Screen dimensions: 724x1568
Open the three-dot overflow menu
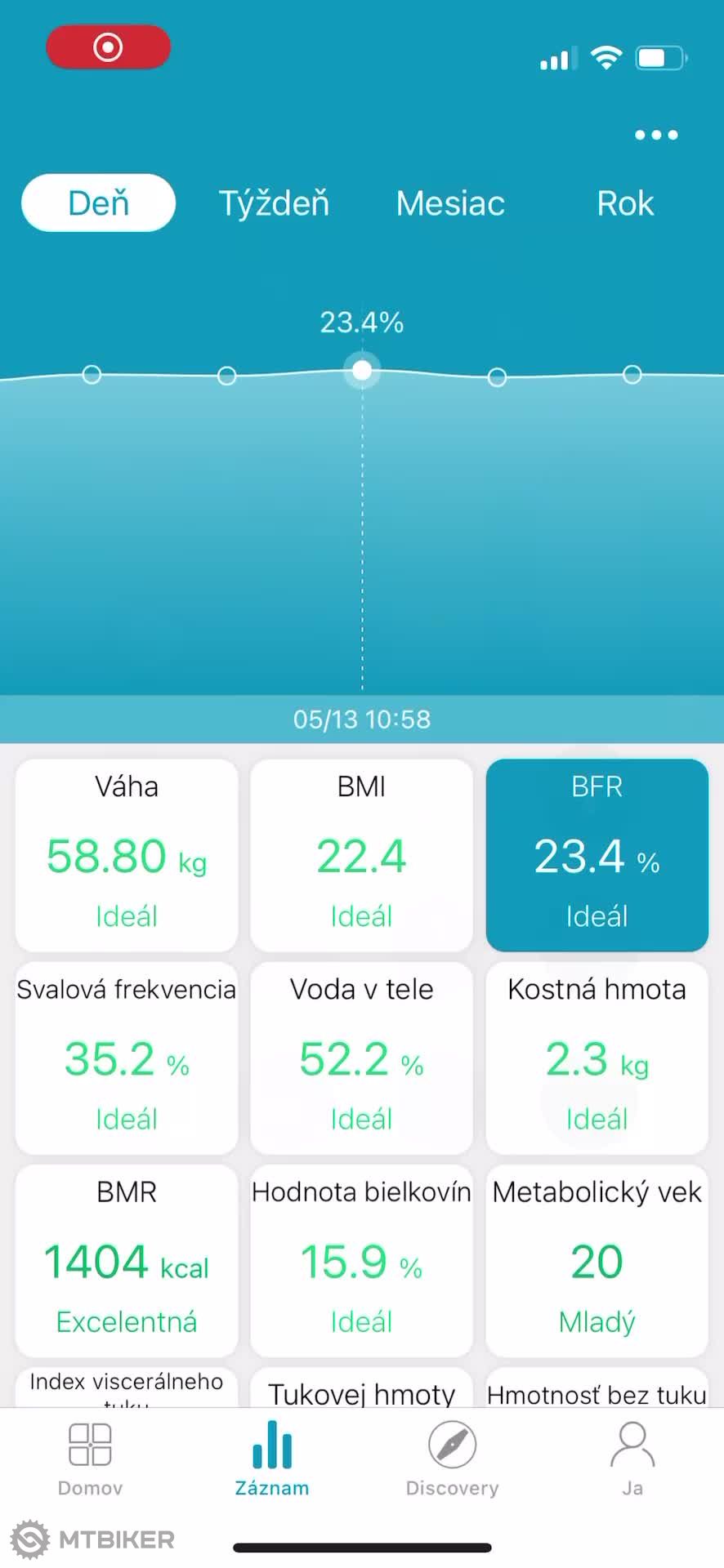click(x=656, y=135)
